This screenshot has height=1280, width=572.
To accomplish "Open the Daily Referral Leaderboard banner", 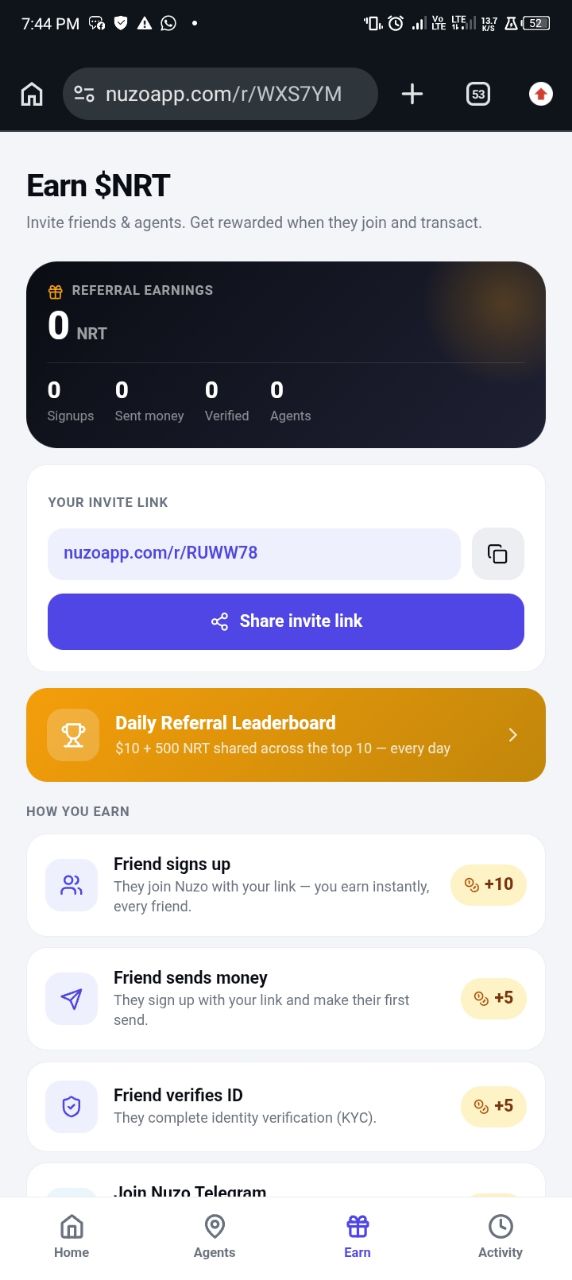I will (286, 735).
